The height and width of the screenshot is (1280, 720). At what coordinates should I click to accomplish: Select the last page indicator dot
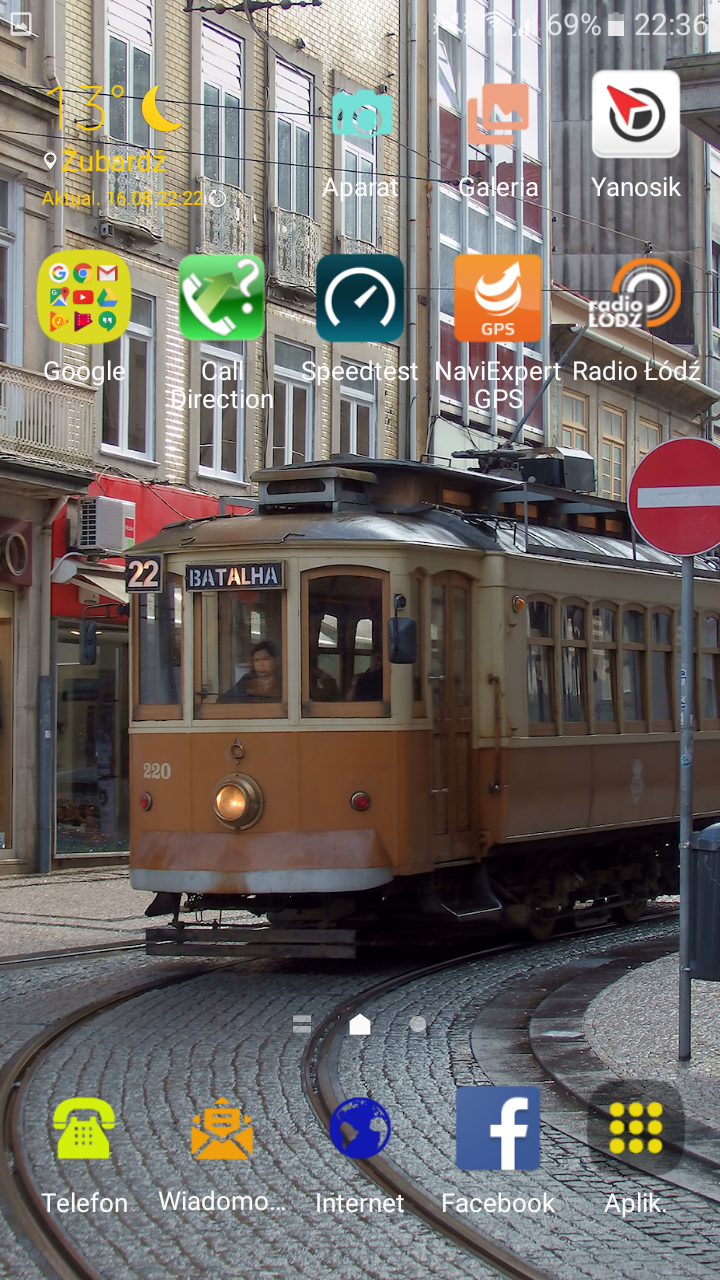[x=418, y=1024]
